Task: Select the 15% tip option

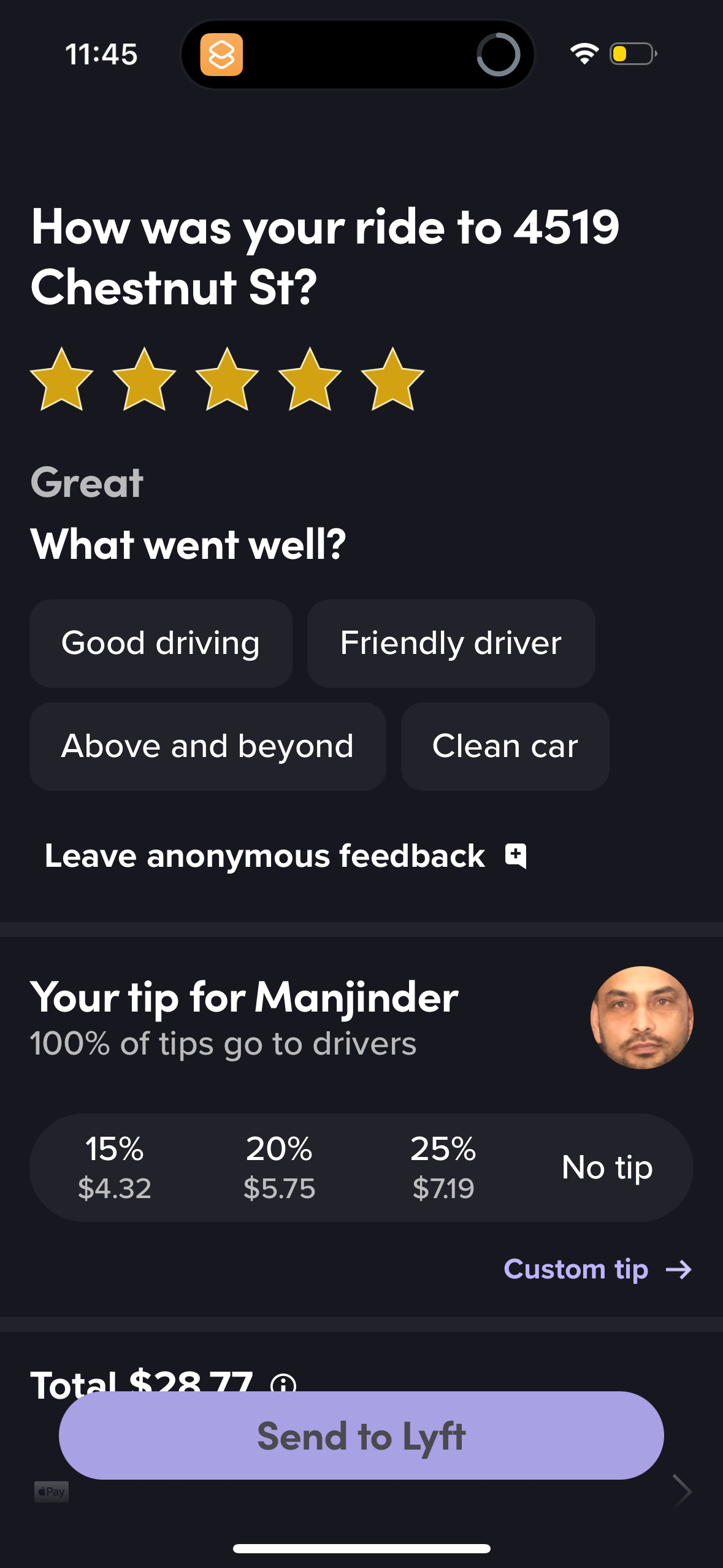Action: (x=115, y=1166)
